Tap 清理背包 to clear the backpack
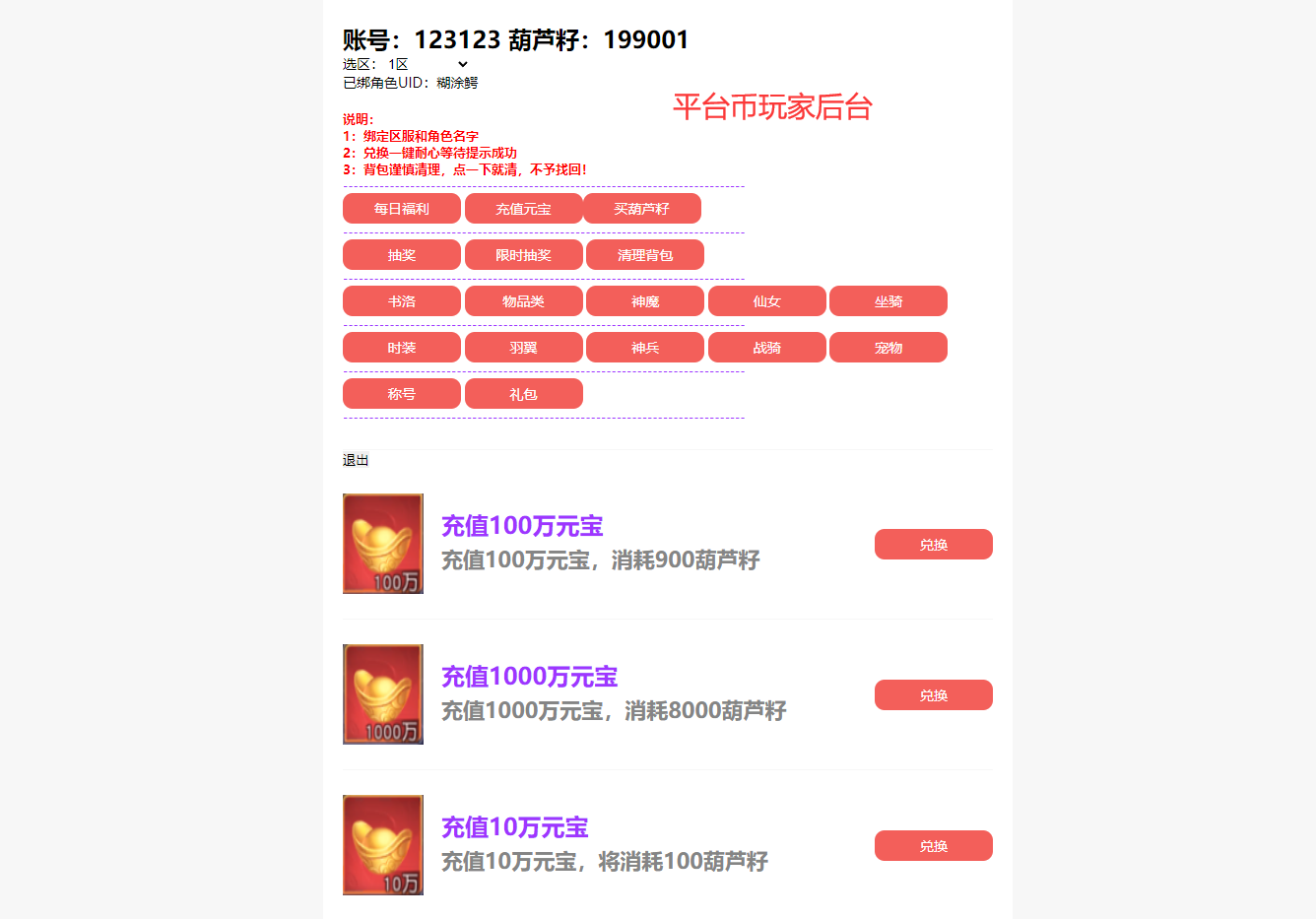Viewport: 1316px width, 919px height. tap(645, 255)
